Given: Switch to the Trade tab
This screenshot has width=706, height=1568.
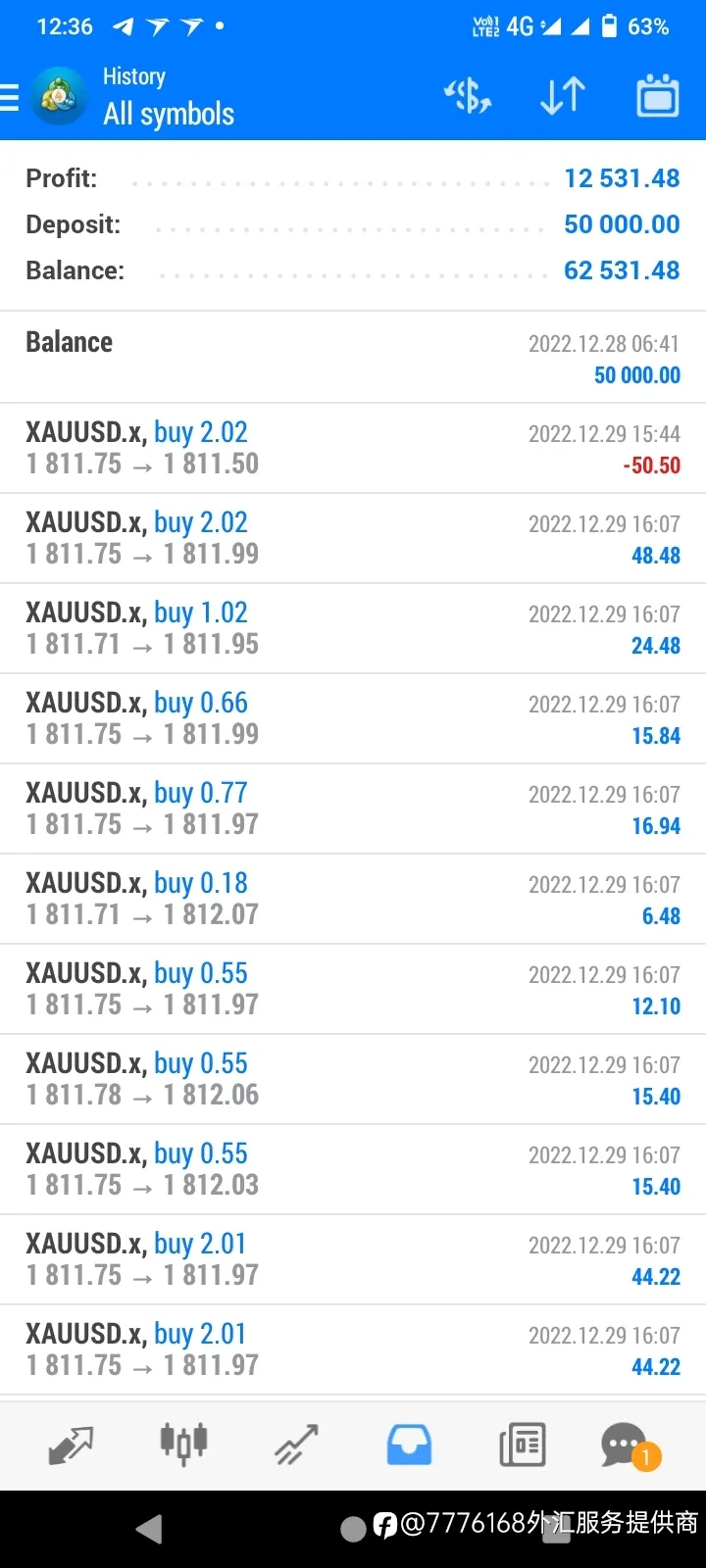Looking at the screenshot, I should coord(296,1445).
